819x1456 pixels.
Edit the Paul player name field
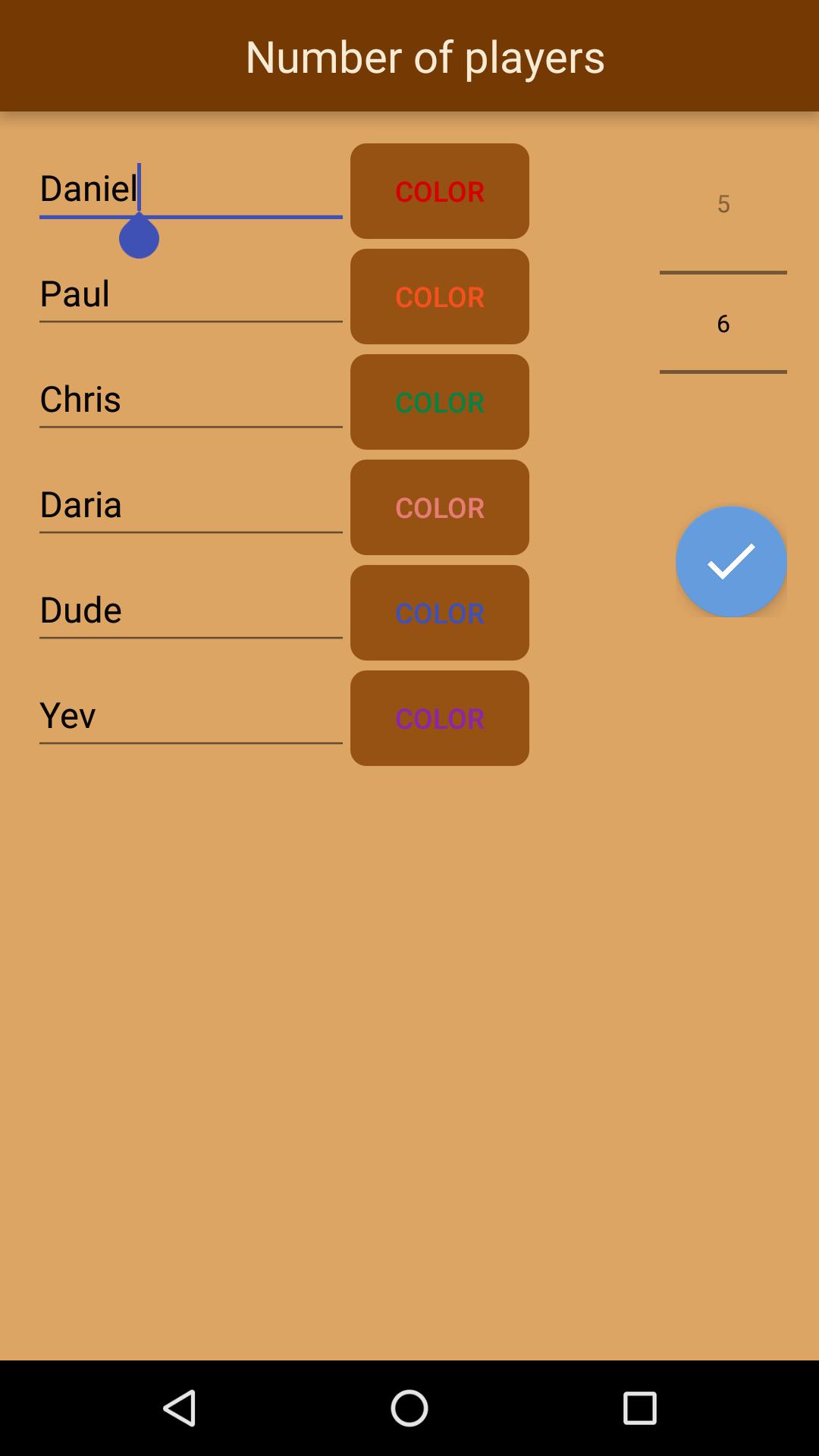click(190, 294)
